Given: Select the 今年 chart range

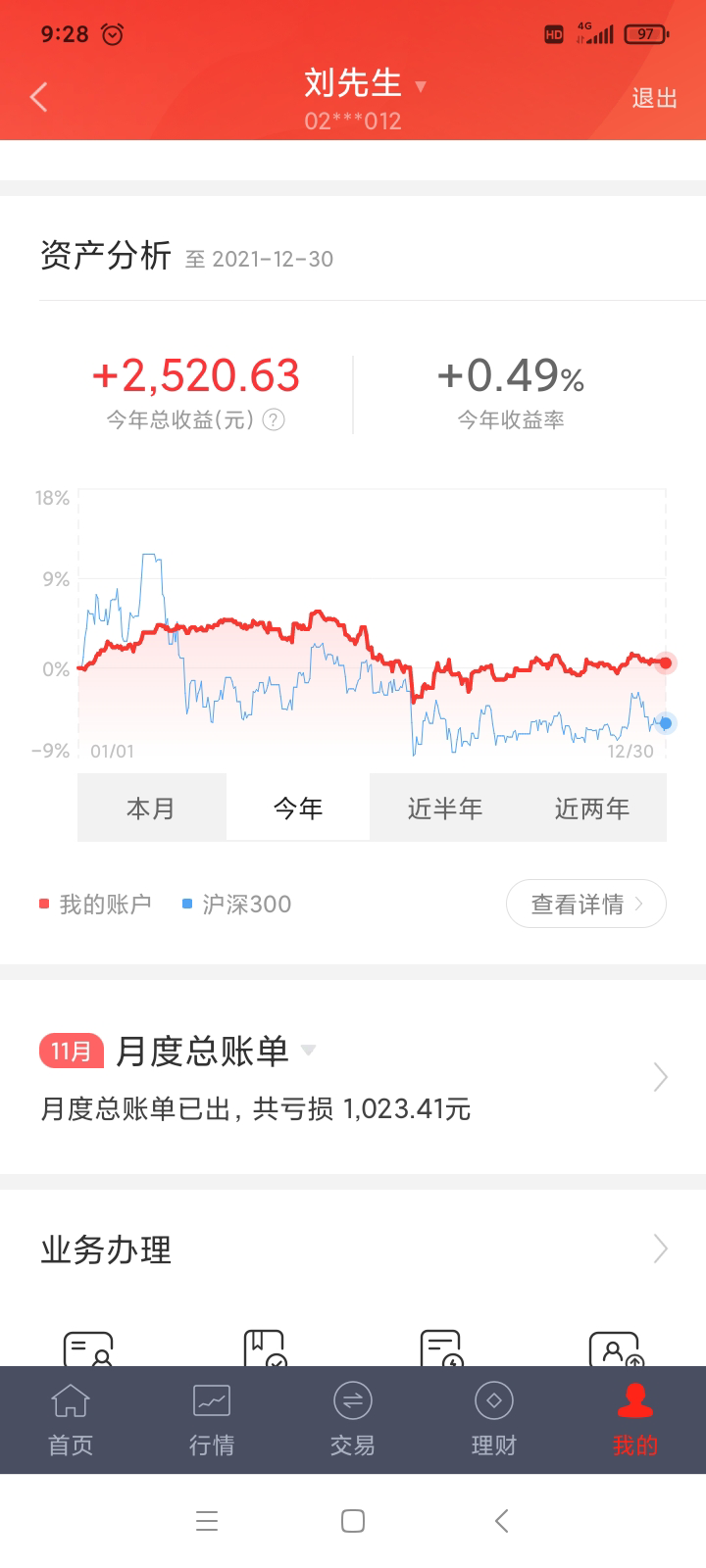Looking at the screenshot, I should pos(298,808).
